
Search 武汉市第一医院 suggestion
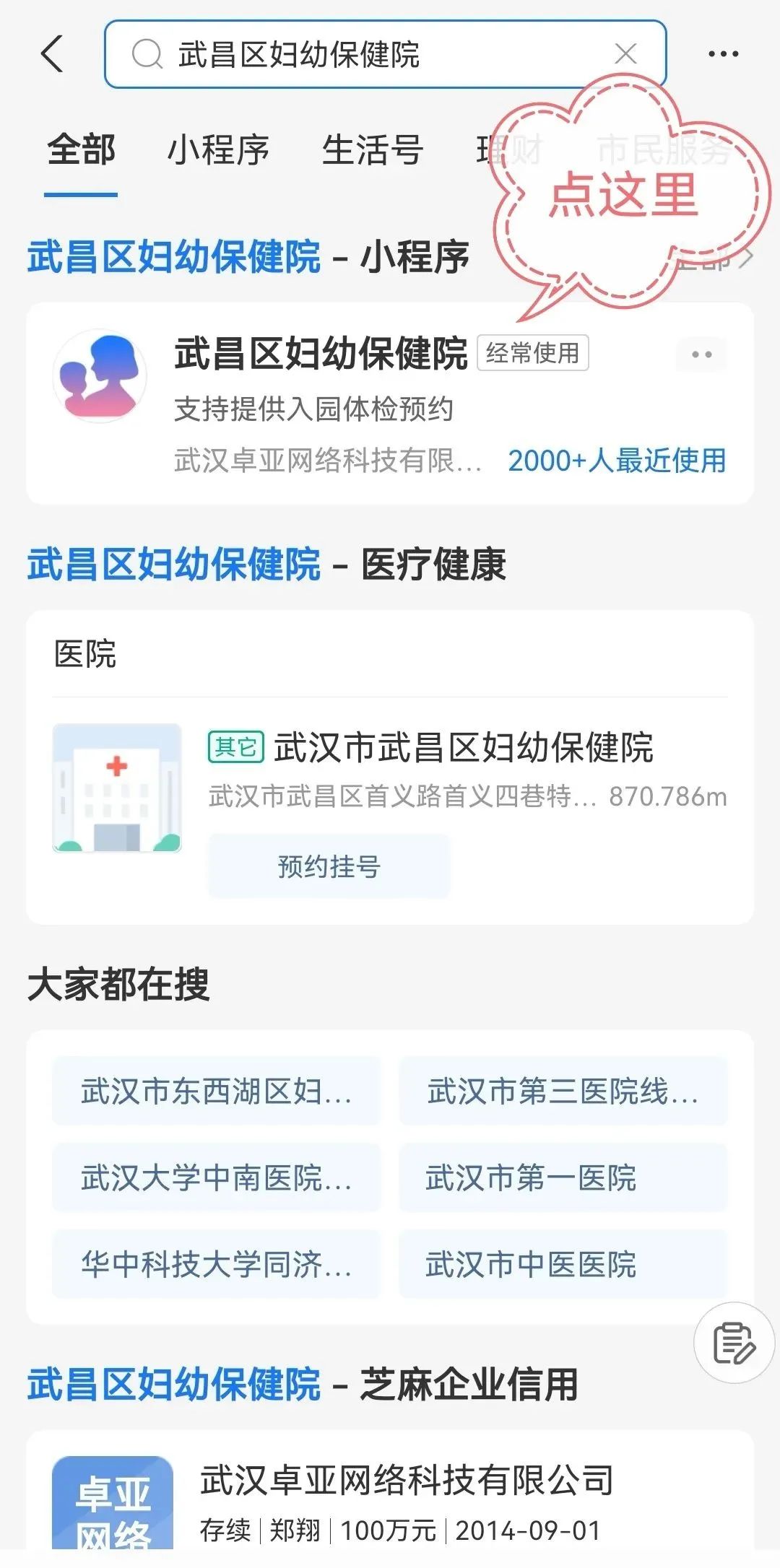pyautogui.click(x=563, y=1177)
